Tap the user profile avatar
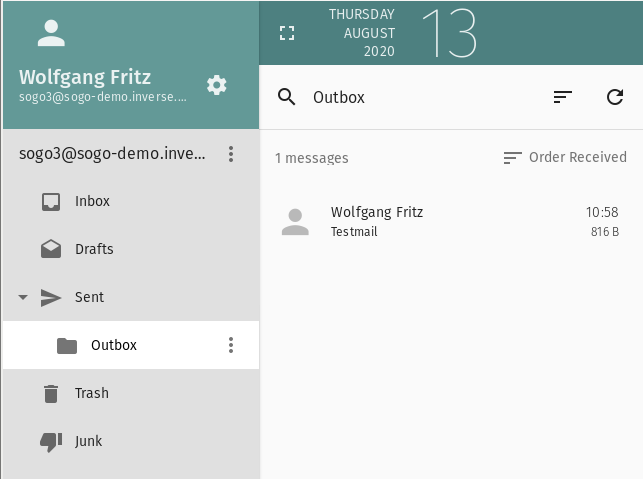 50,33
